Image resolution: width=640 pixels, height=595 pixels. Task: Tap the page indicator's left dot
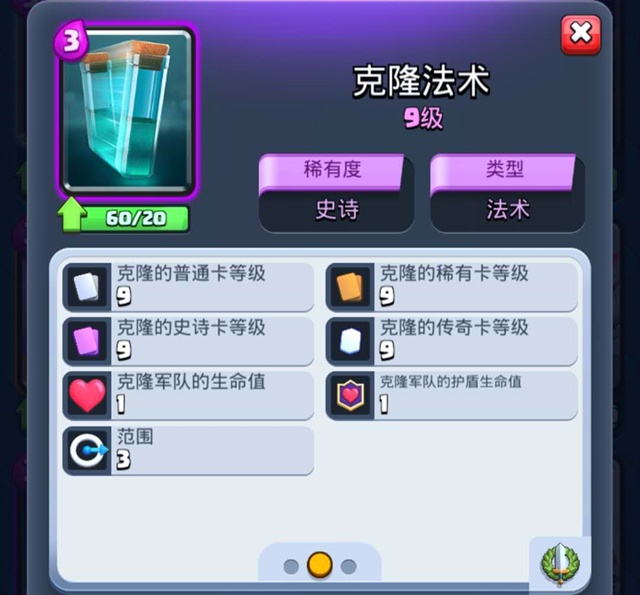click(291, 566)
